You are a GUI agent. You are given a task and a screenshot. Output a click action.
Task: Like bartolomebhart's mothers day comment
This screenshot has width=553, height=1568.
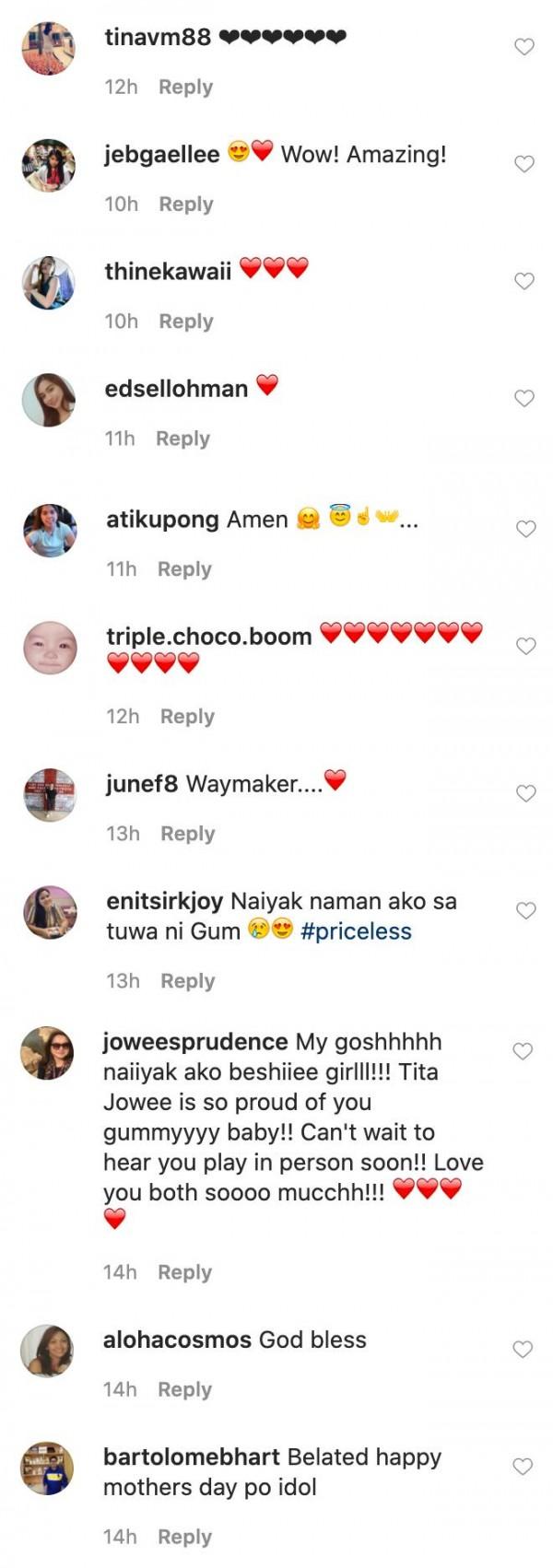coord(523,1467)
